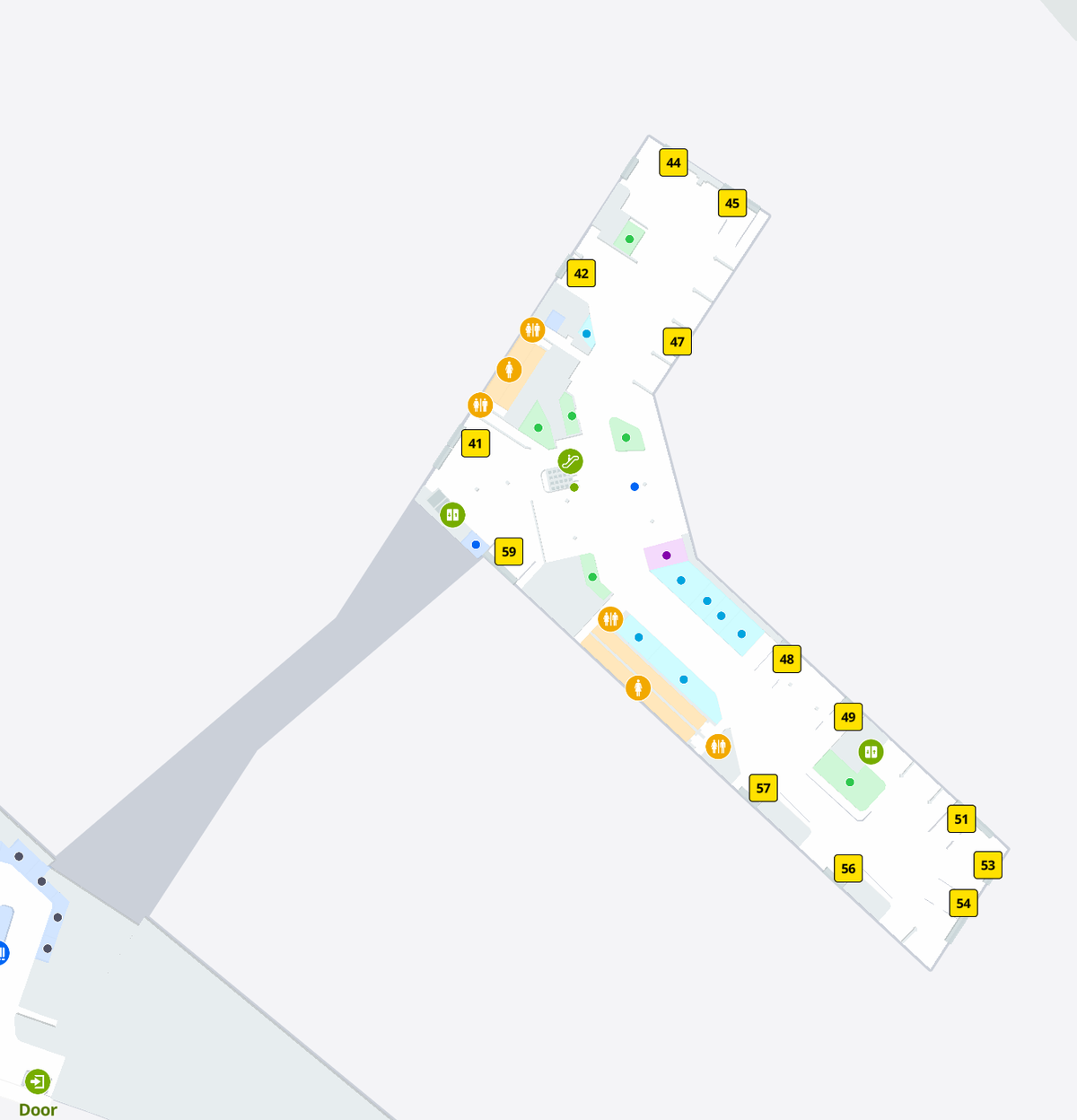Select gate 44 marker
Screen dimensions: 1077x1120
tap(673, 162)
